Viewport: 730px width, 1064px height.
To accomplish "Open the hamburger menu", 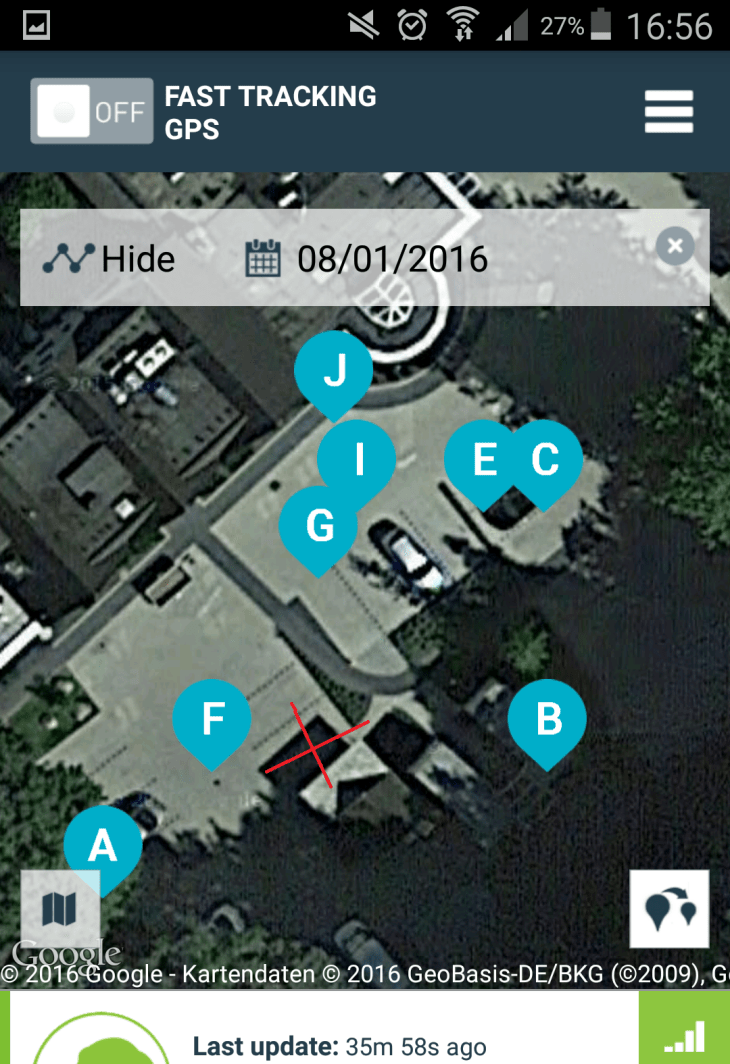I will click(668, 111).
